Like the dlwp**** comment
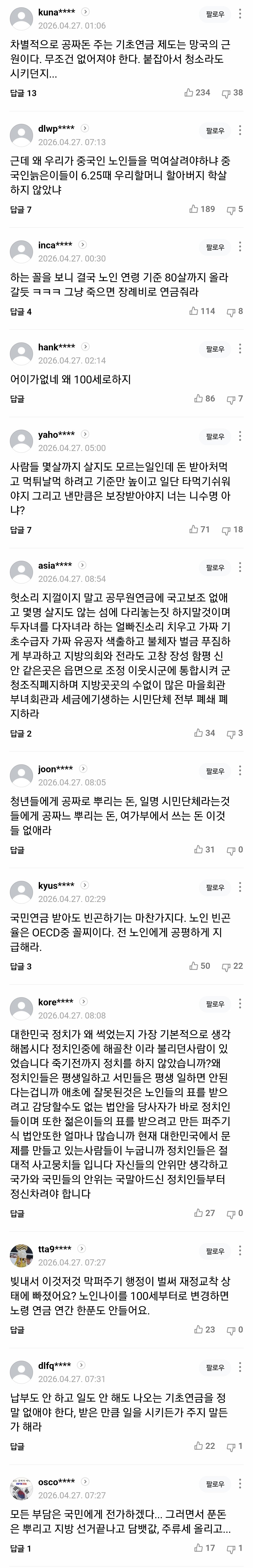 click(202, 209)
